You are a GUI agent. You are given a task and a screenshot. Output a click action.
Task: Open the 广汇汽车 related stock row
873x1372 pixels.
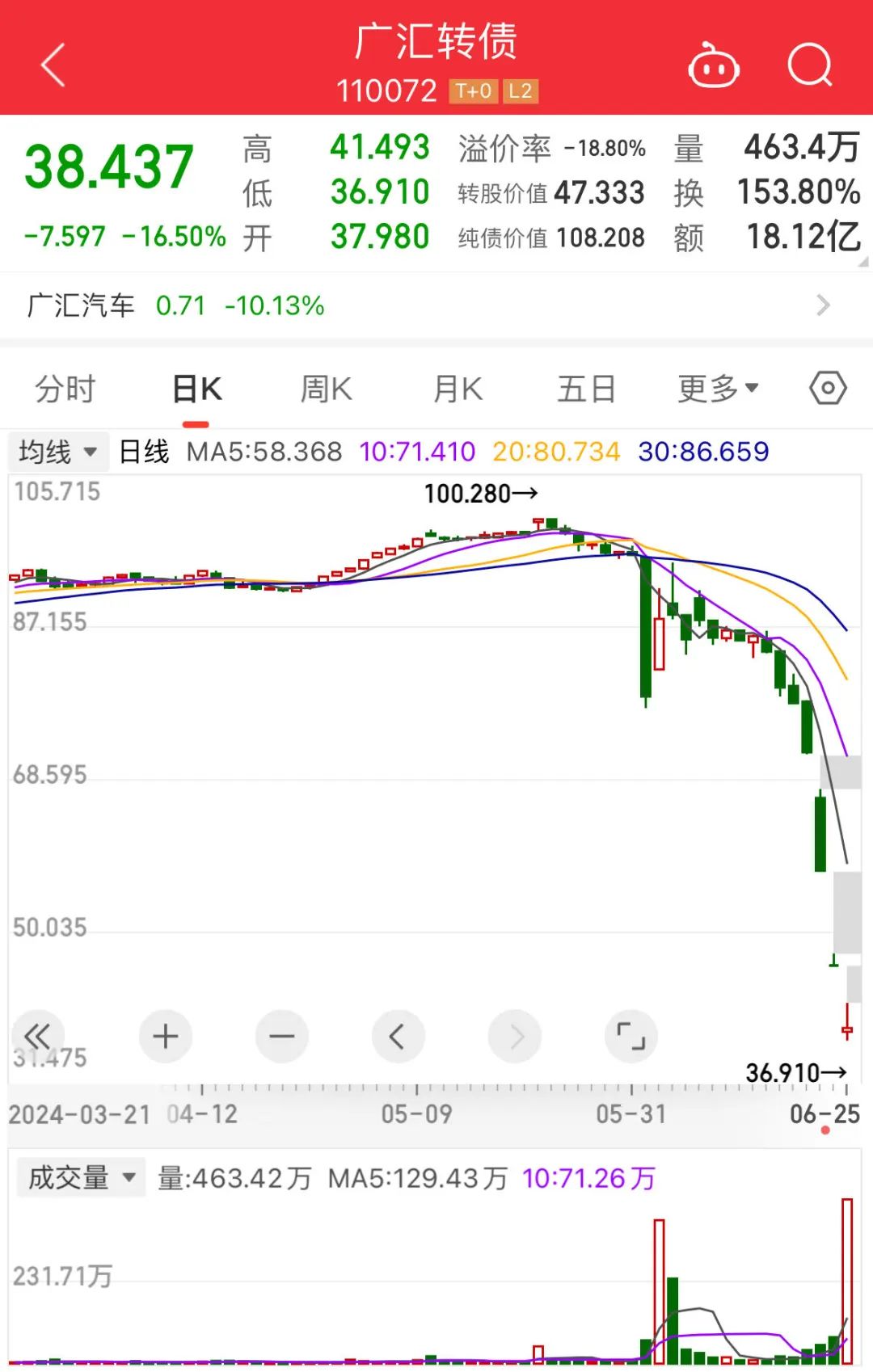coord(436,305)
